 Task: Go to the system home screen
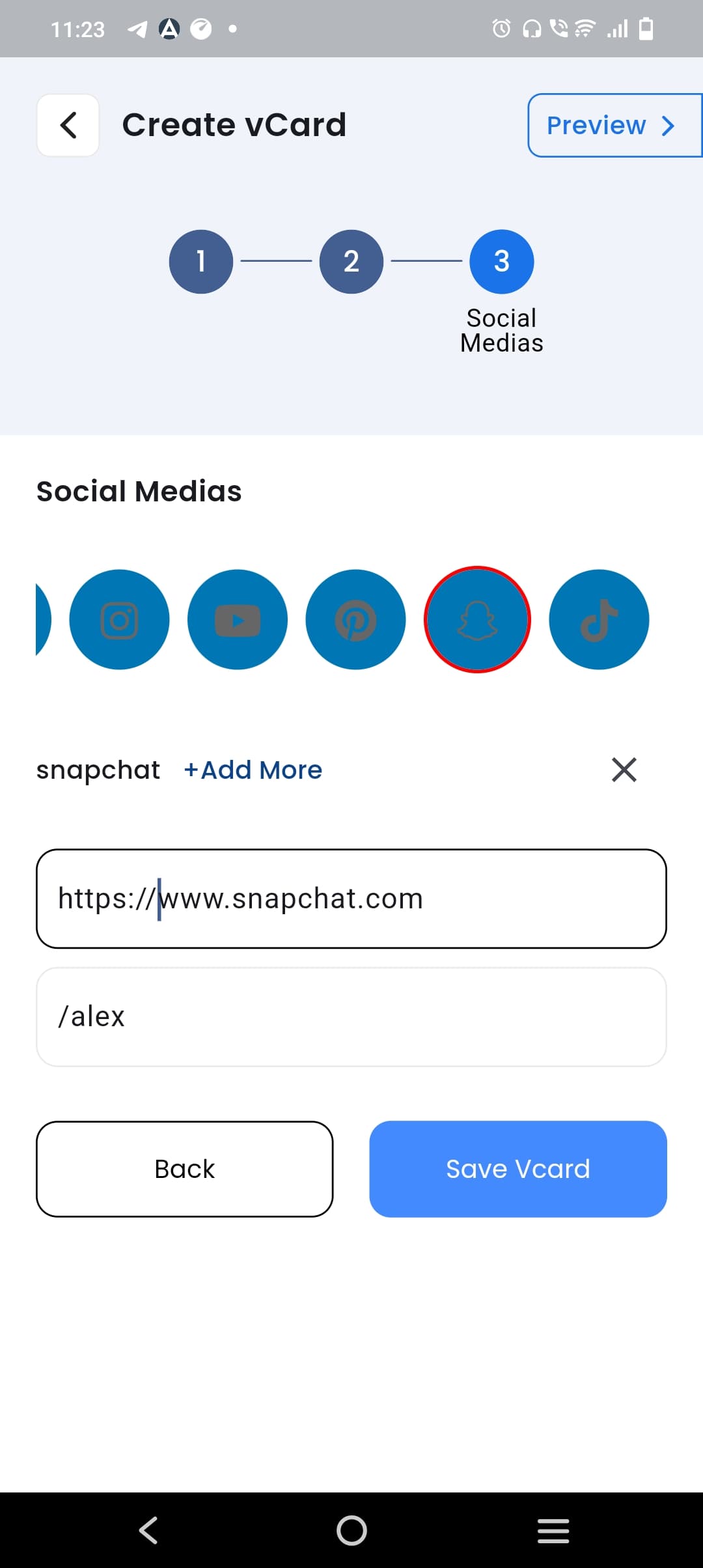[x=351, y=1530]
